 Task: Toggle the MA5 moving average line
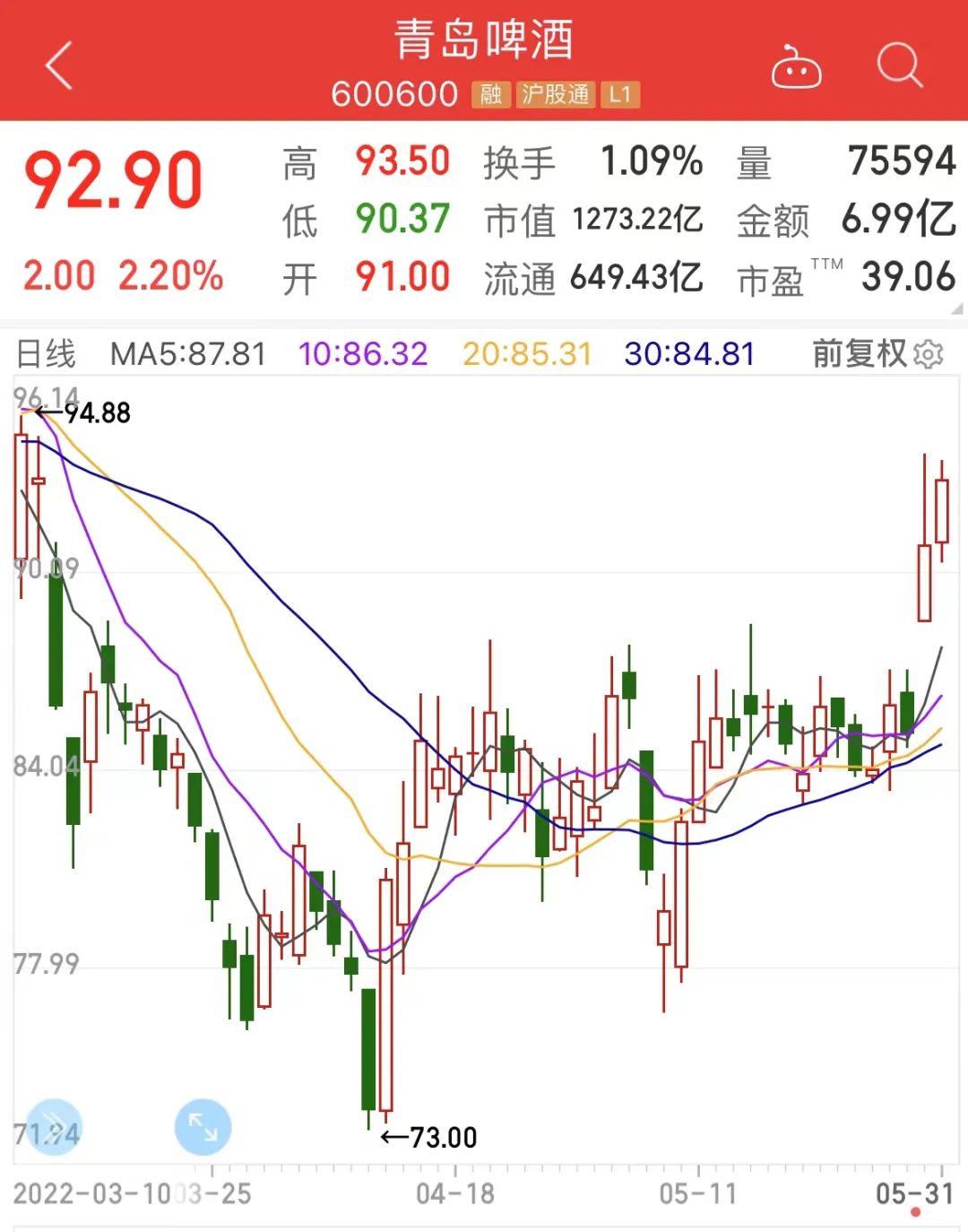point(188,354)
